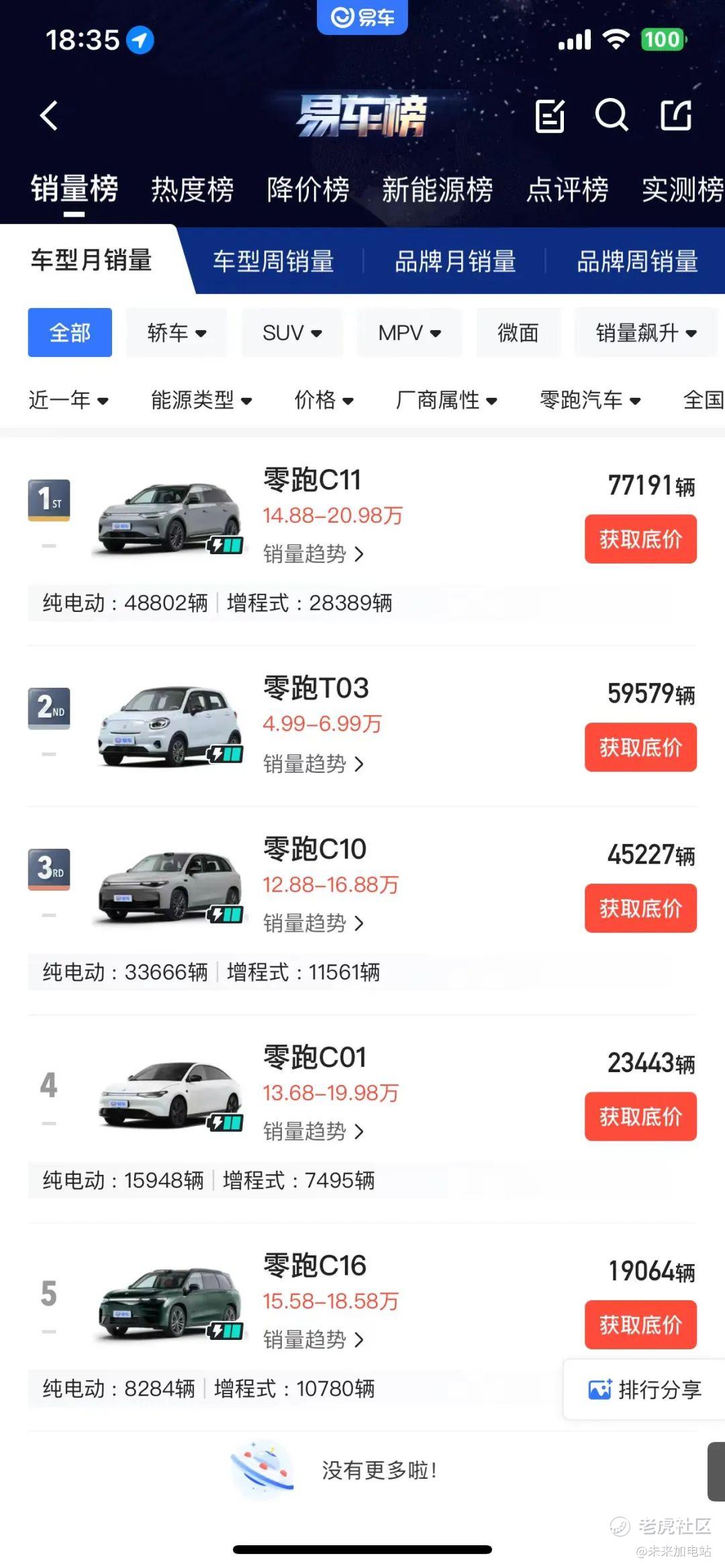
Task: Choose the 微面 filter chip
Action: tap(518, 333)
